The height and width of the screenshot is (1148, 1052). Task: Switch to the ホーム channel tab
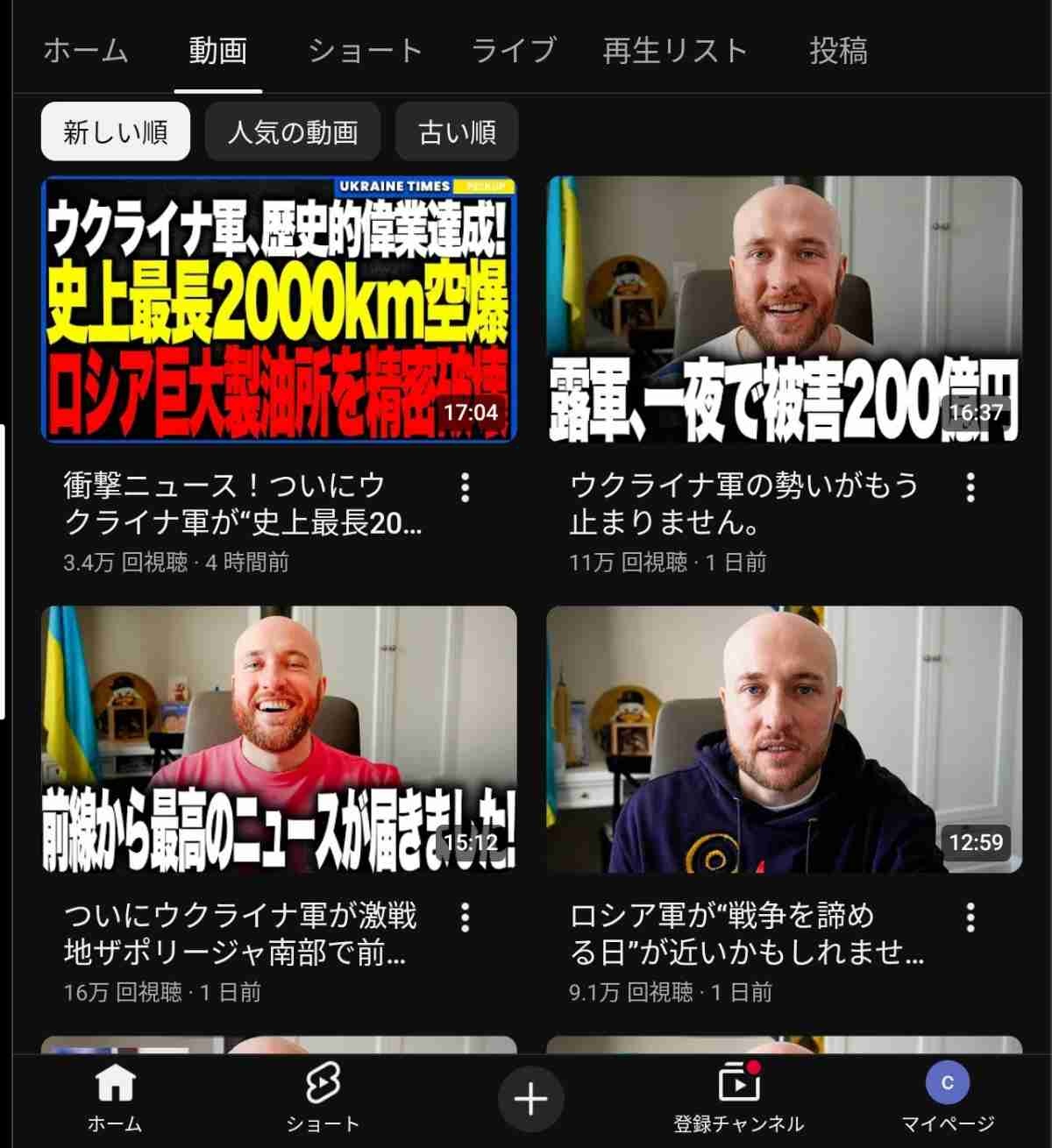(x=86, y=51)
